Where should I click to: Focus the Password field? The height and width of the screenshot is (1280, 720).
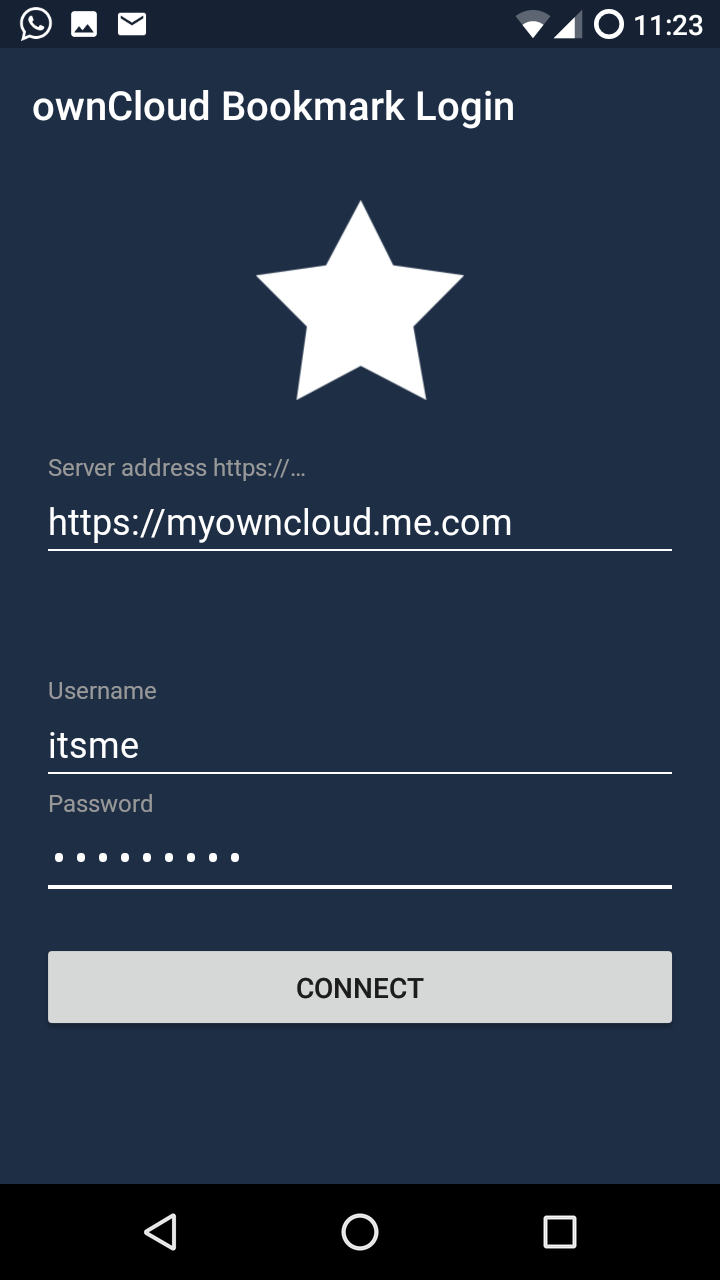[x=359, y=857]
